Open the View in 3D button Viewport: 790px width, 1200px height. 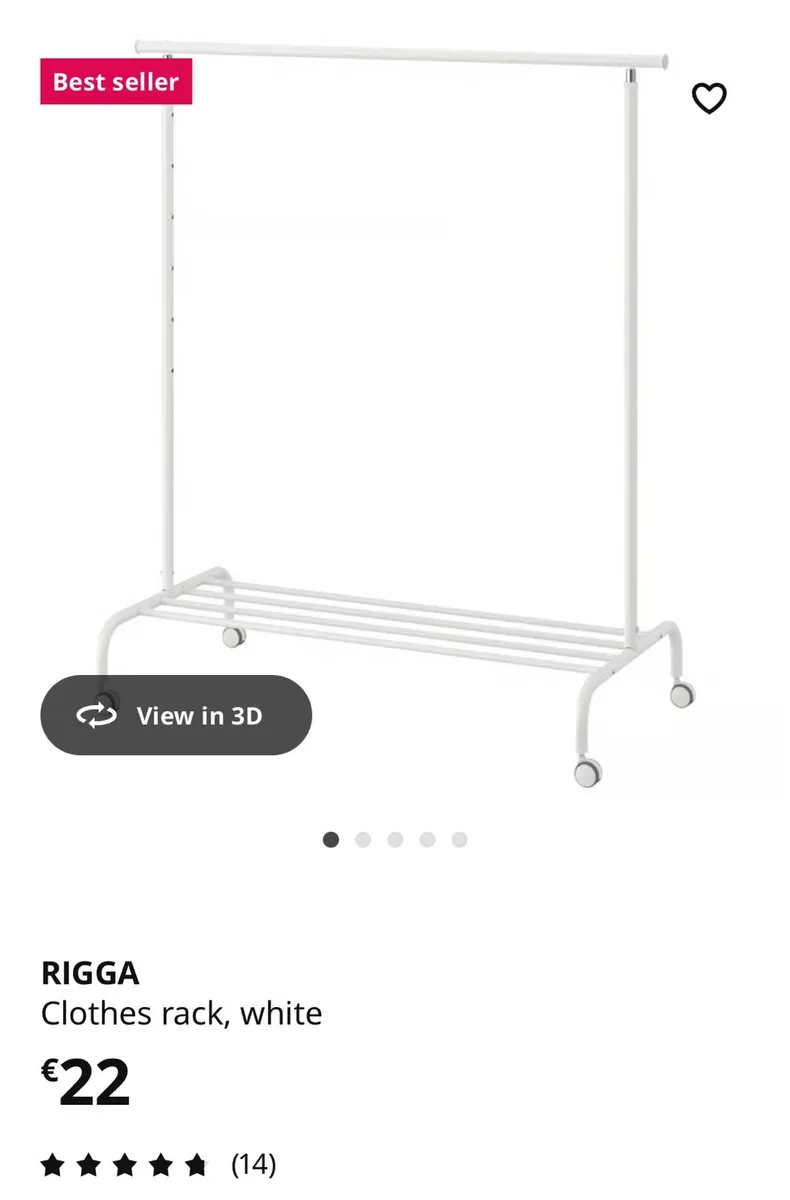tap(176, 715)
